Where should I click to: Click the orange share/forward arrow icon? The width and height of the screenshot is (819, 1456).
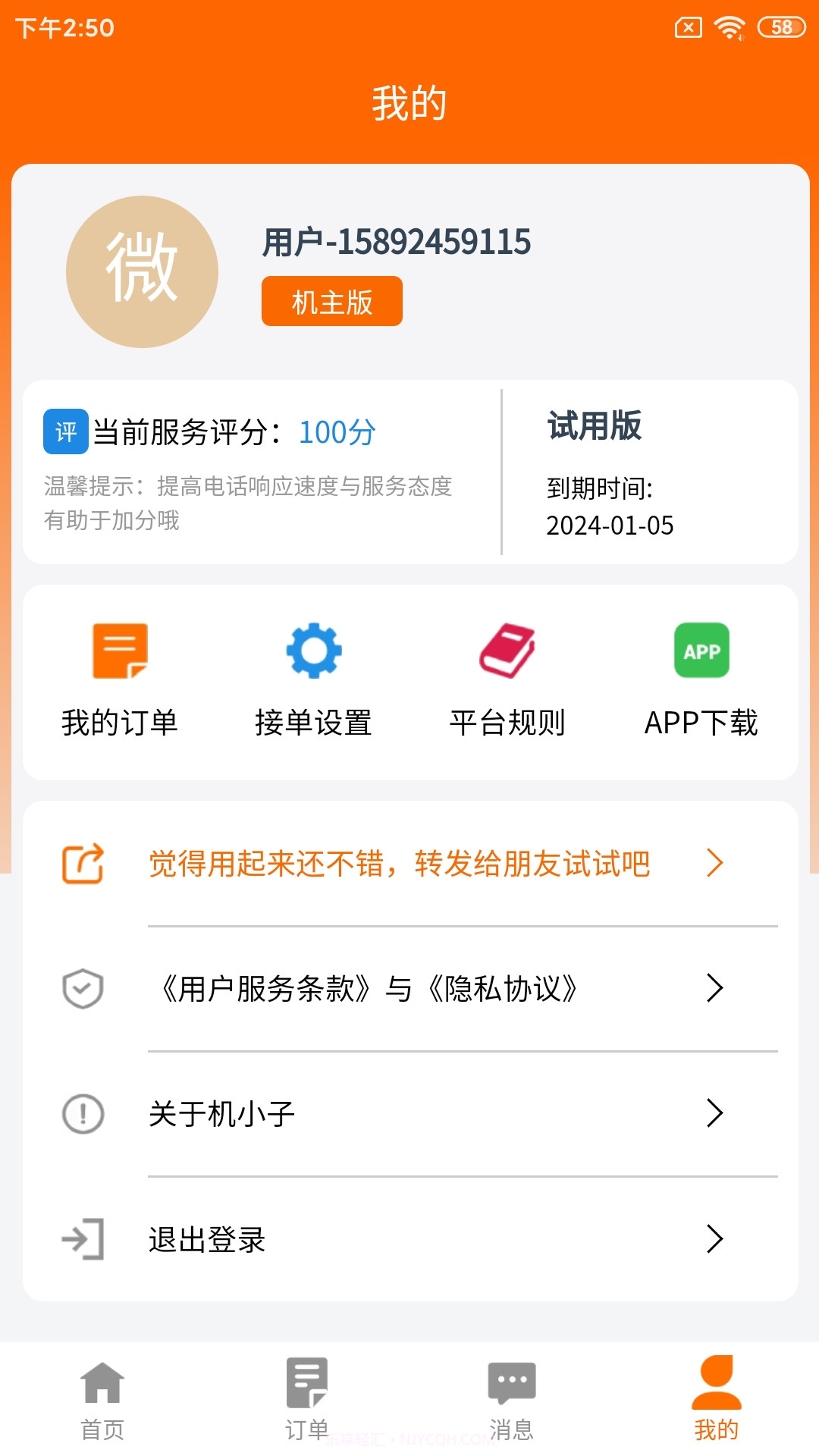click(x=83, y=862)
